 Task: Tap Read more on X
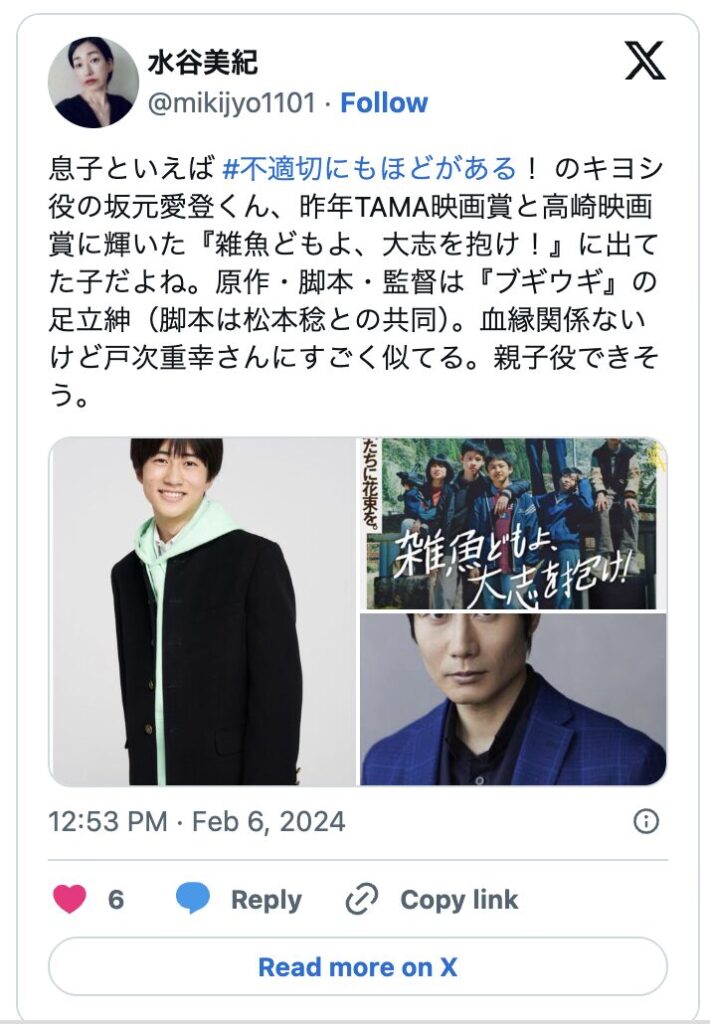[357, 967]
